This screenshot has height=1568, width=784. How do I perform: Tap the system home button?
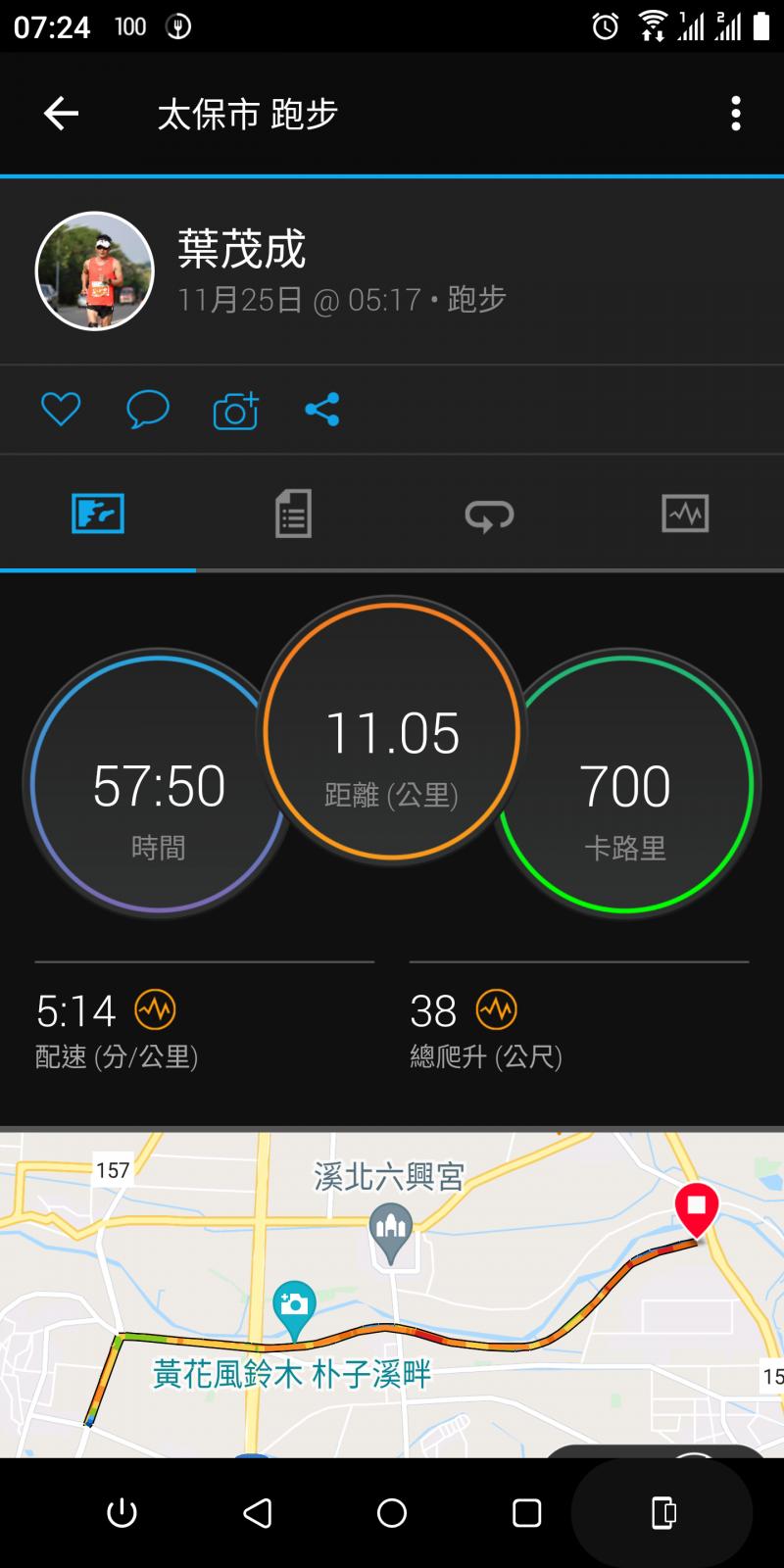[392, 1513]
